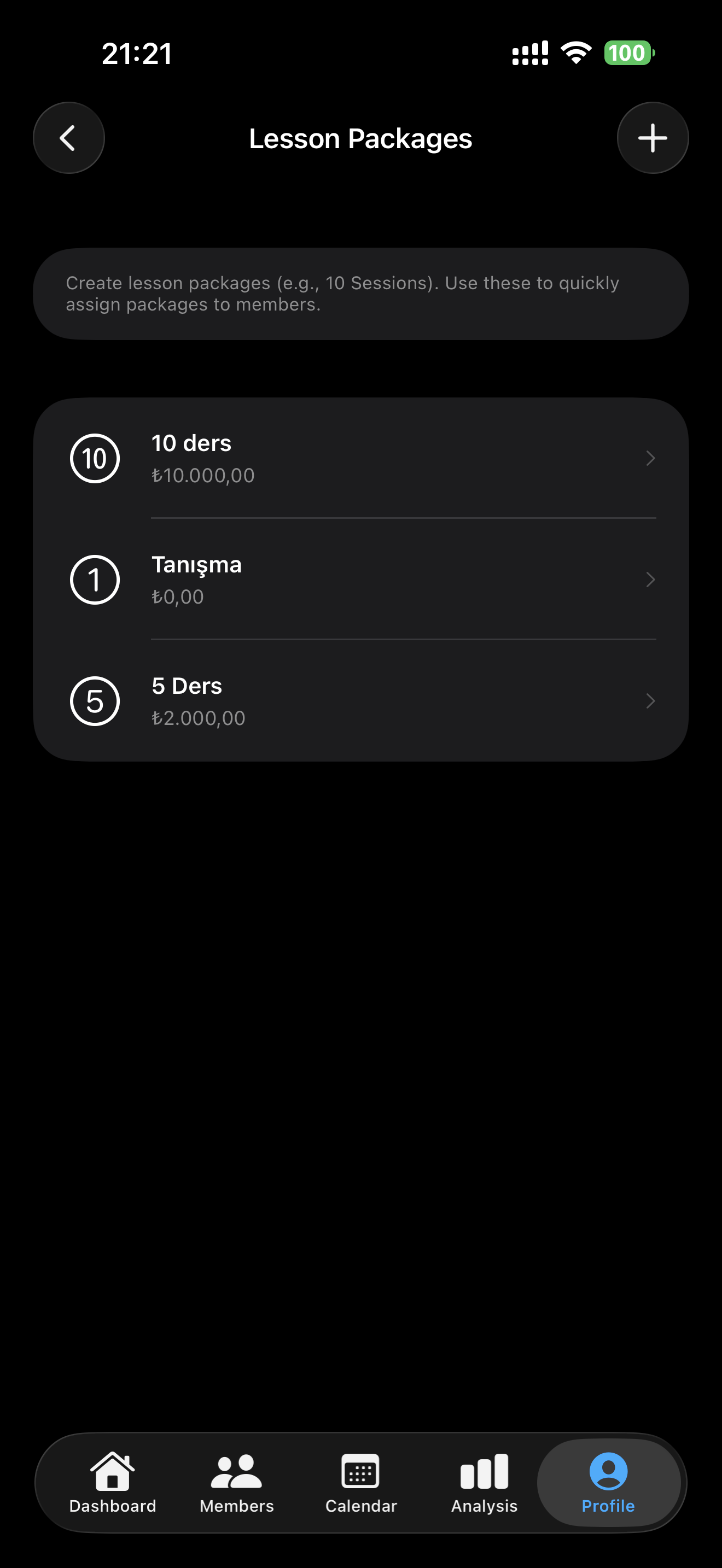This screenshot has height=1568, width=722.
Task: Open the 10 ders package
Action: coord(360,458)
